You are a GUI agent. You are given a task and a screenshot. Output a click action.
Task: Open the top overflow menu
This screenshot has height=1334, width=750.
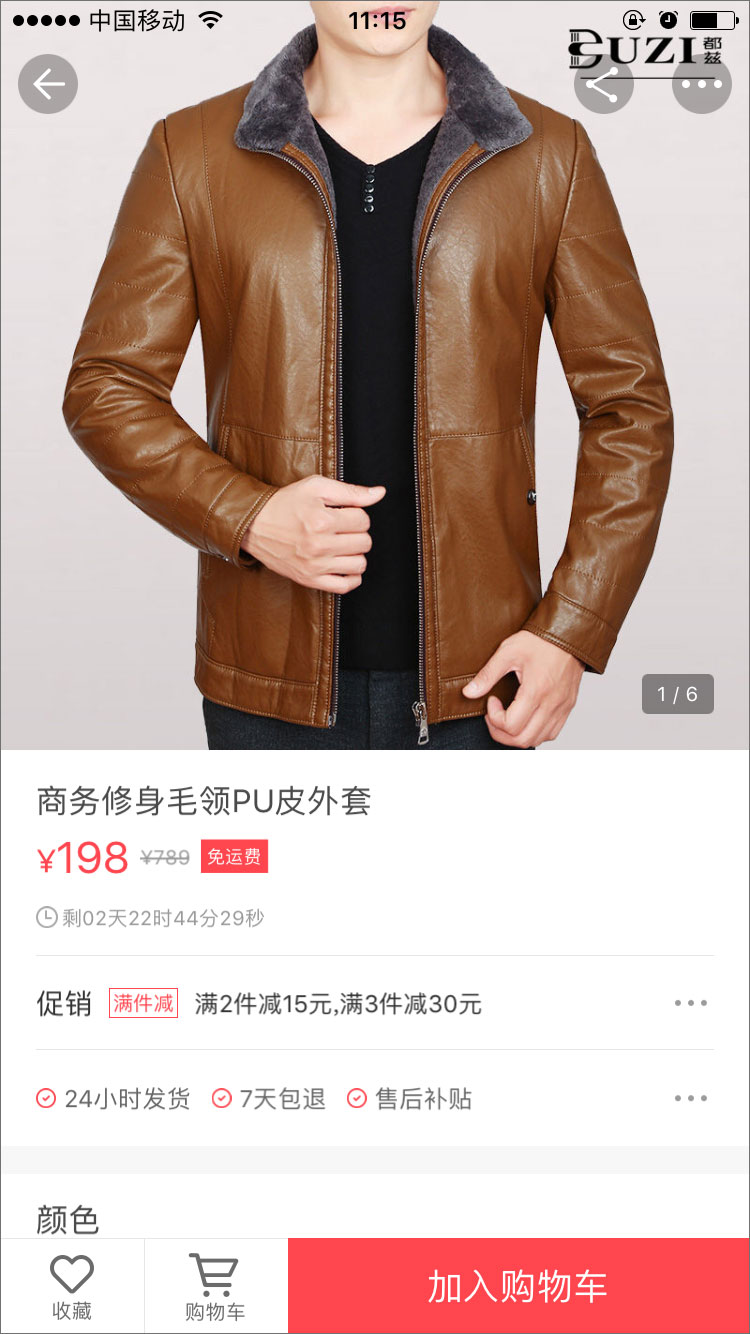tap(702, 84)
